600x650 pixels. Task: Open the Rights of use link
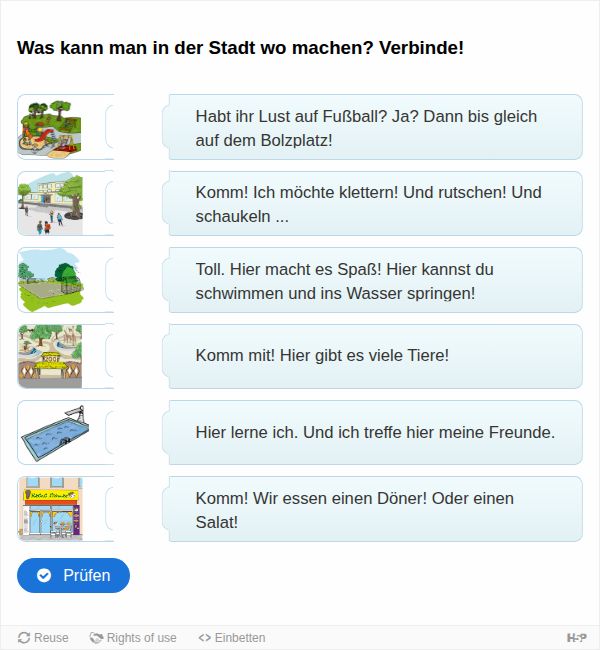pos(132,638)
